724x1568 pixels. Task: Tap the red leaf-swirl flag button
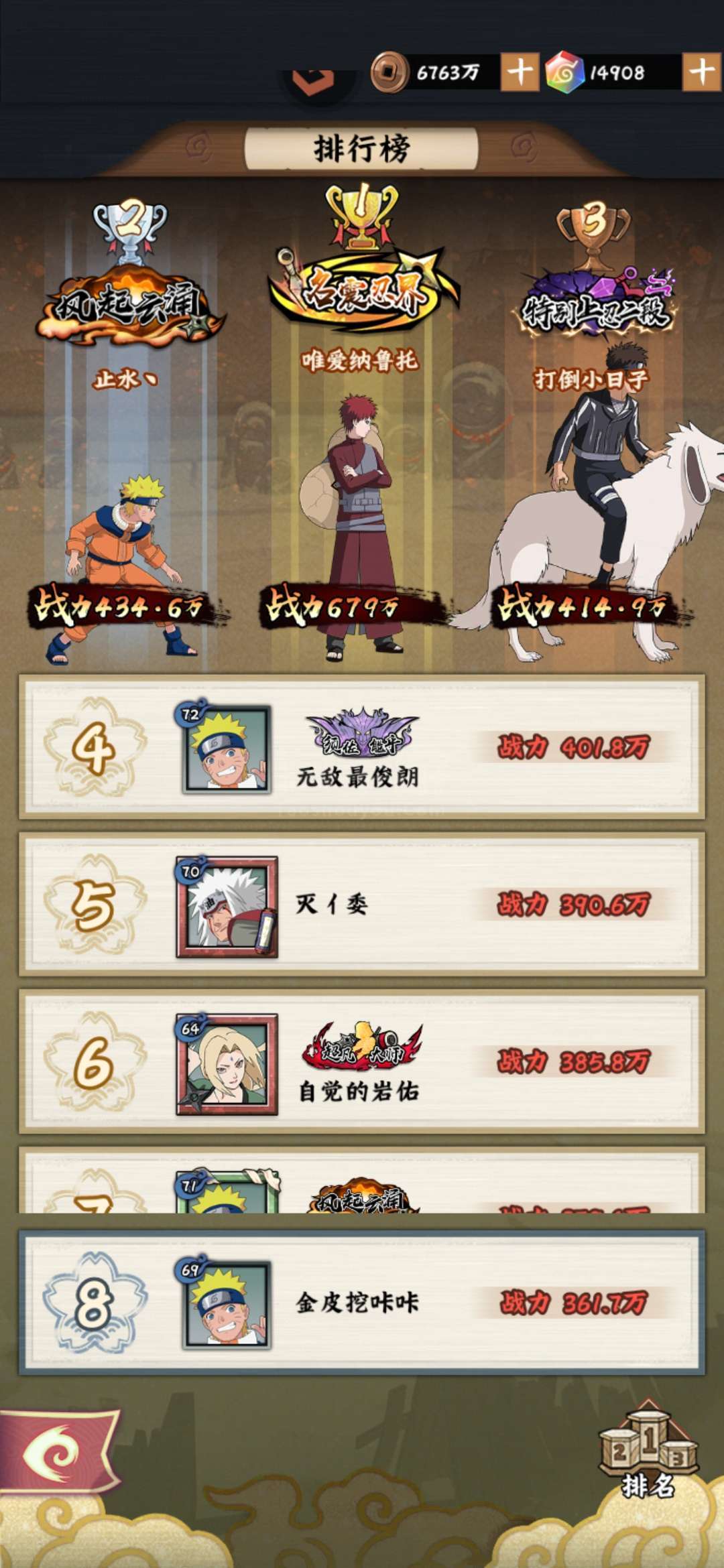coord(59,1452)
